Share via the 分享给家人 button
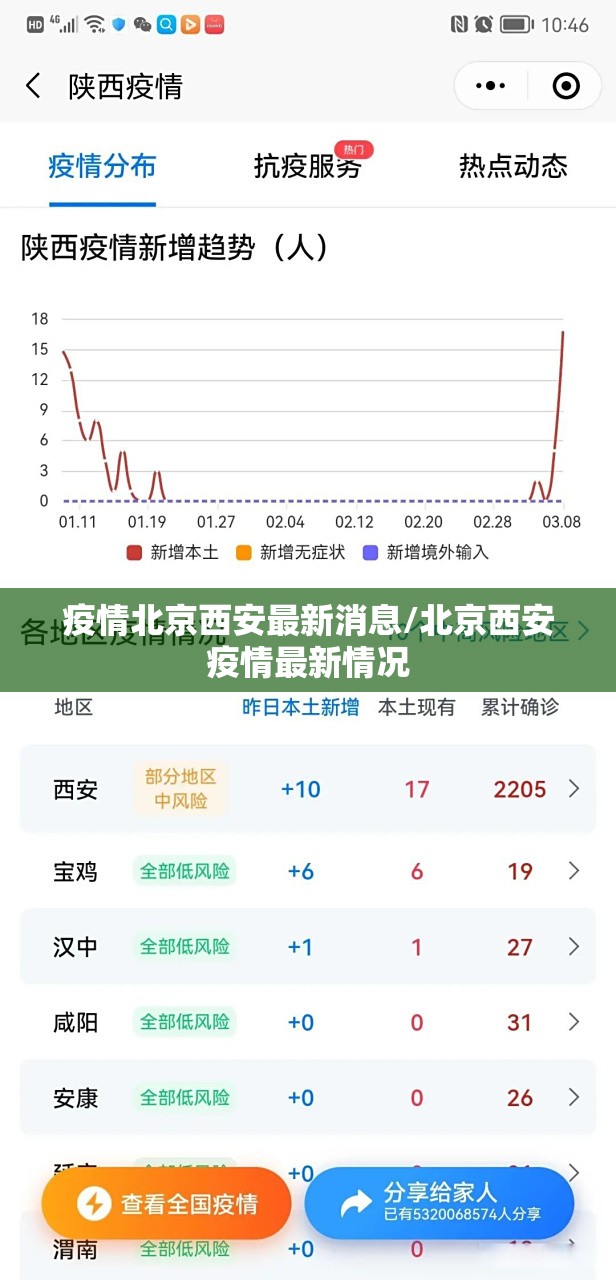Image resolution: width=616 pixels, height=1280 pixels. pos(440,1202)
